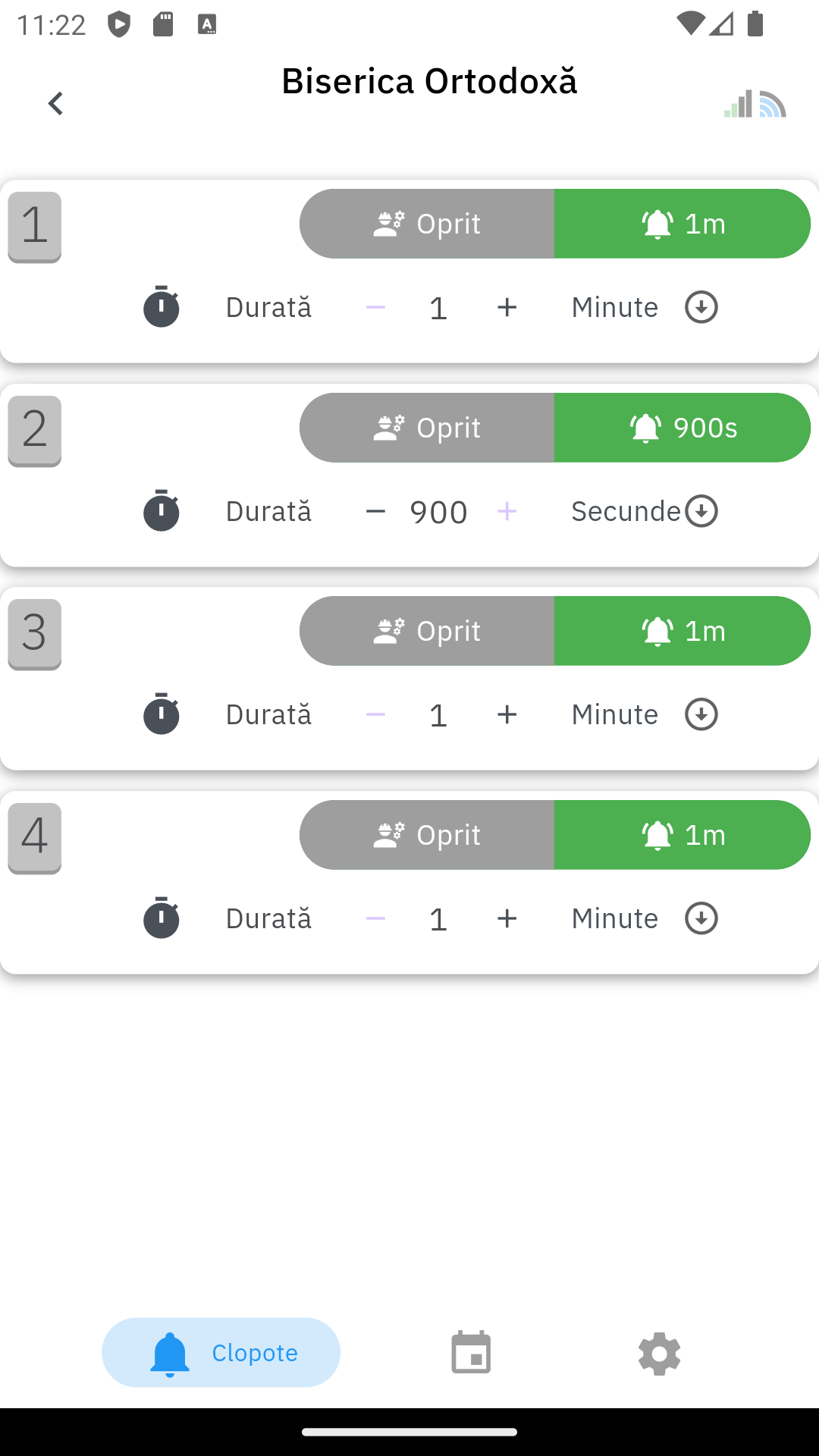Select the stopwatch icon for bell 1
Image resolution: width=819 pixels, height=1456 pixels.
click(x=162, y=307)
